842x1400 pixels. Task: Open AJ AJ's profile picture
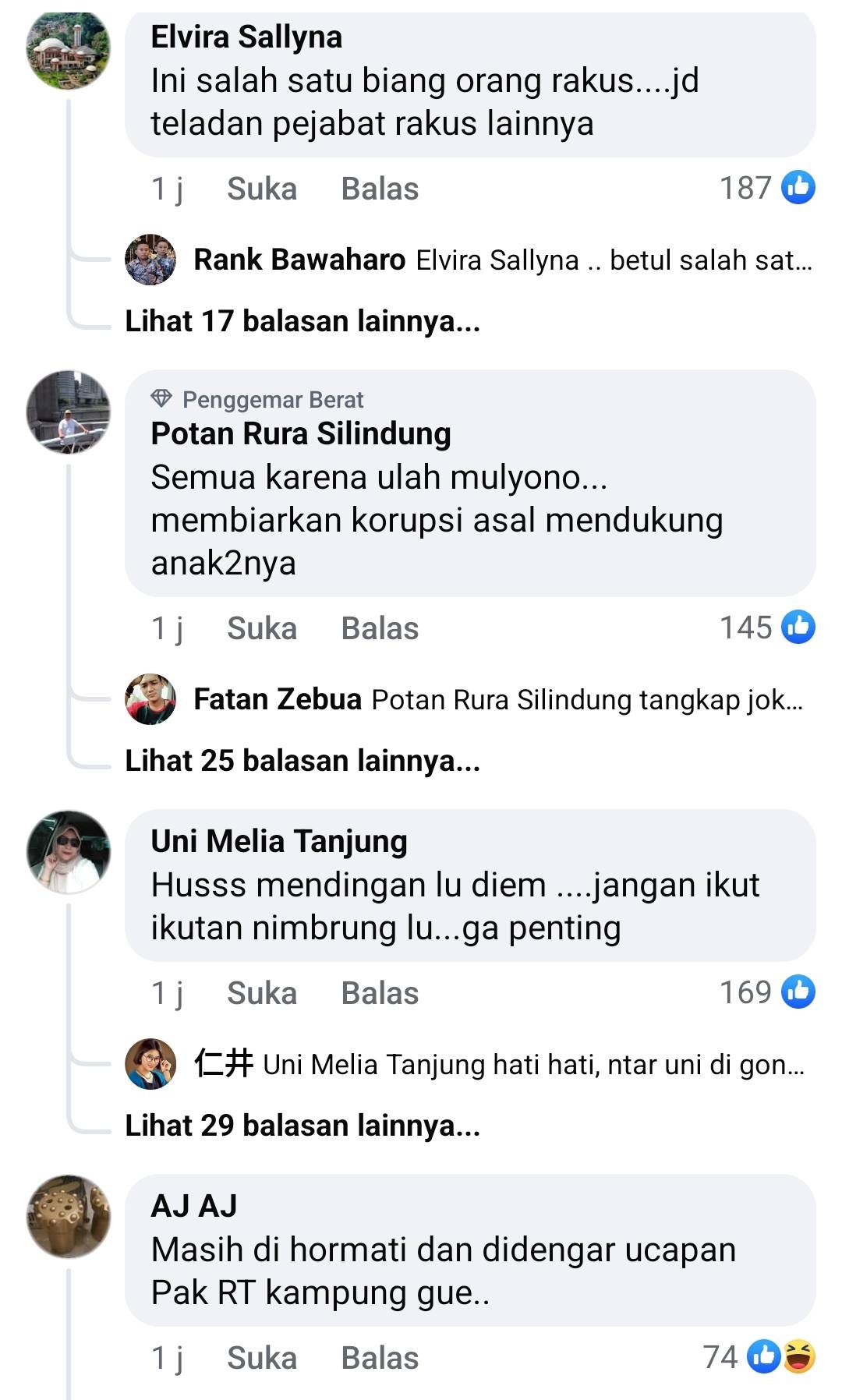pyautogui.click(x=69, y=1217)
